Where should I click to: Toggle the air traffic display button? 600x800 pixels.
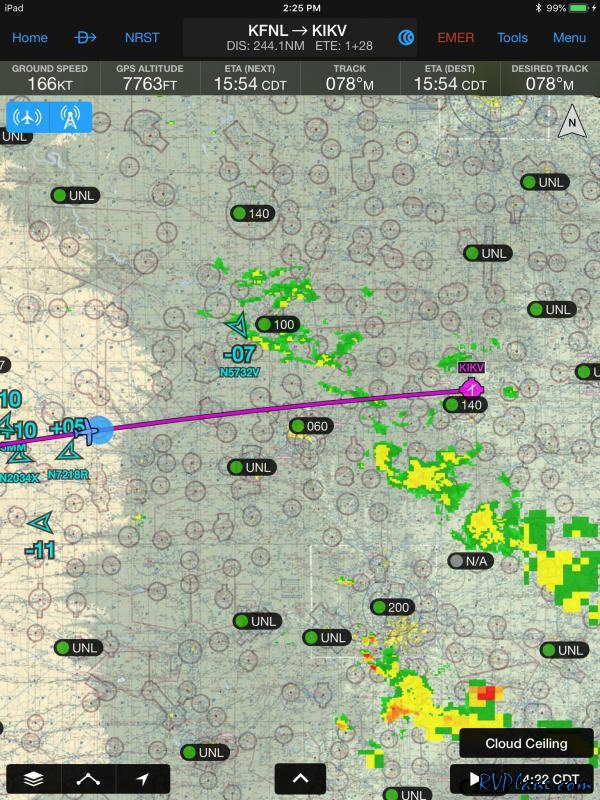click(x=27, y=117)
